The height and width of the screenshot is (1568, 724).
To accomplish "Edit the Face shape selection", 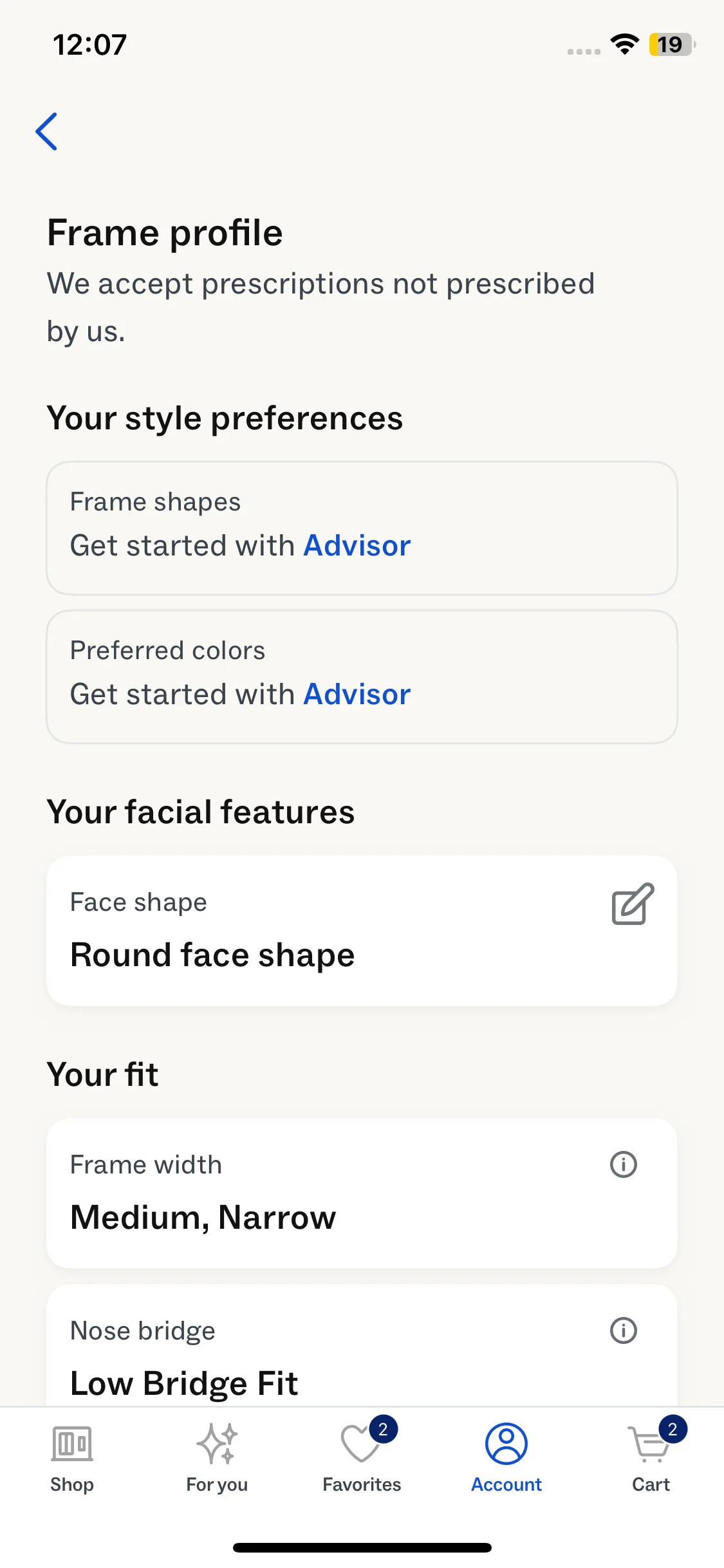I will pyautogui.click(x=632, y=904).
